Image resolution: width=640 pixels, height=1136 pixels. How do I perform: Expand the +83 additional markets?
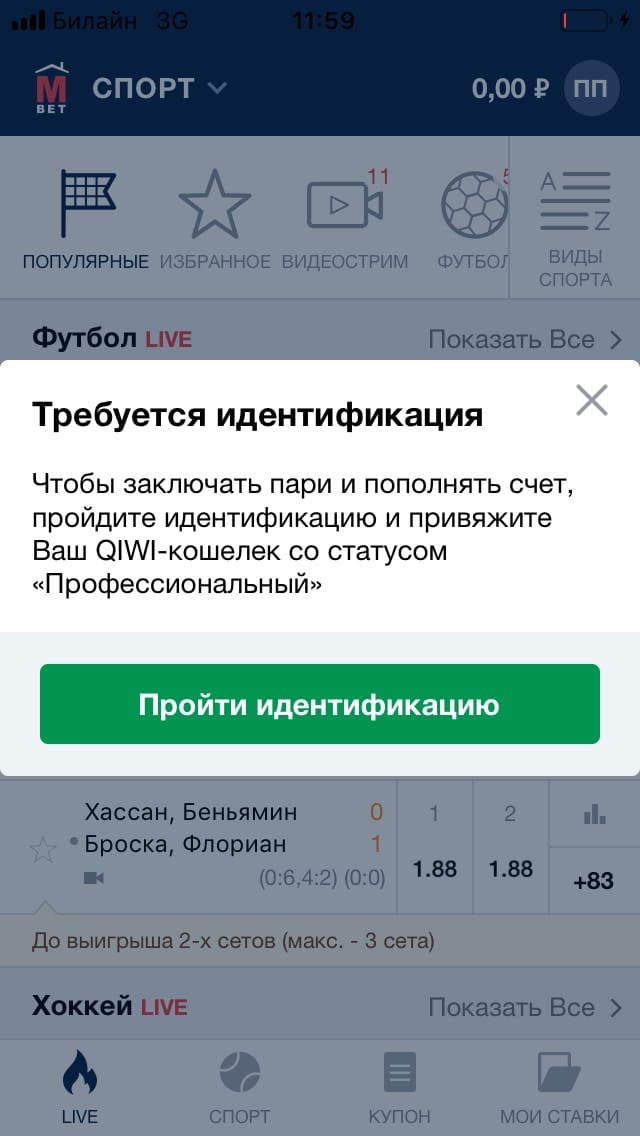[593, 881]
